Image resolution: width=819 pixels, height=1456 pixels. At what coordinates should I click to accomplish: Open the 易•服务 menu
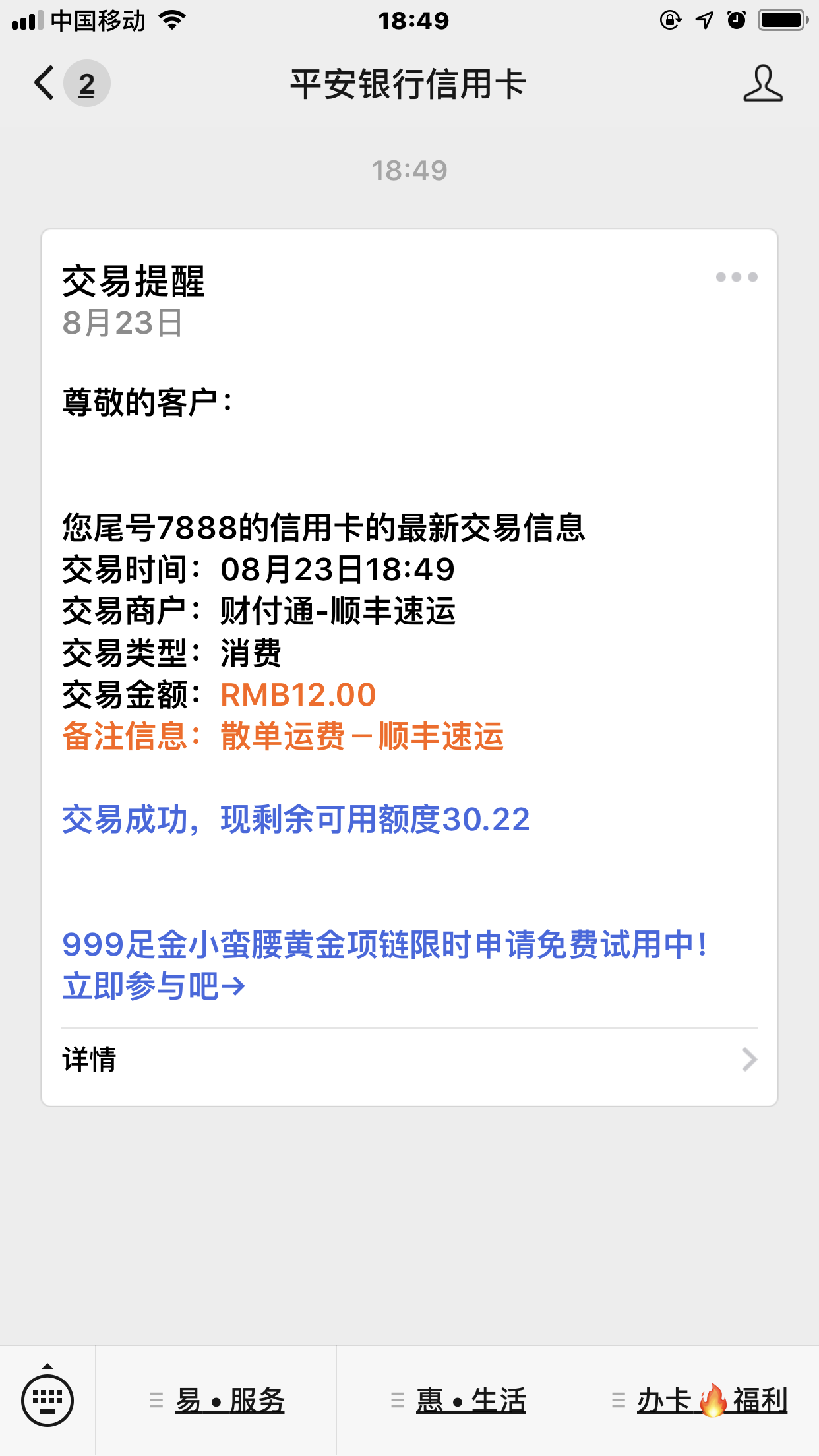217,1401
